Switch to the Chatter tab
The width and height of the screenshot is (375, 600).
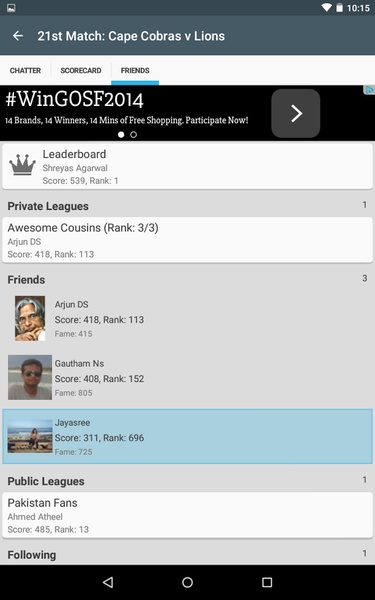(25, 70)
